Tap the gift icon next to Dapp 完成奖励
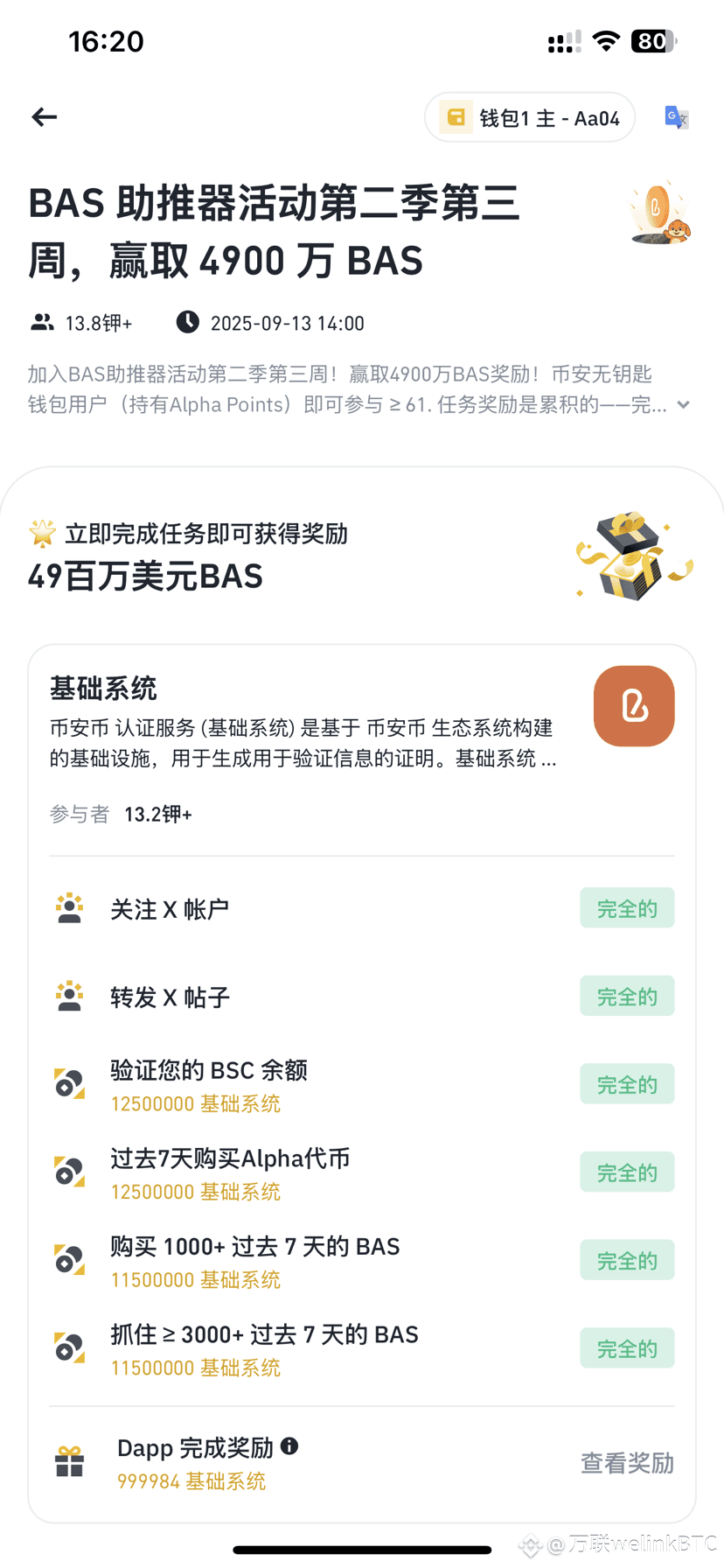 pyautogui.click(x=70, y=1461)
